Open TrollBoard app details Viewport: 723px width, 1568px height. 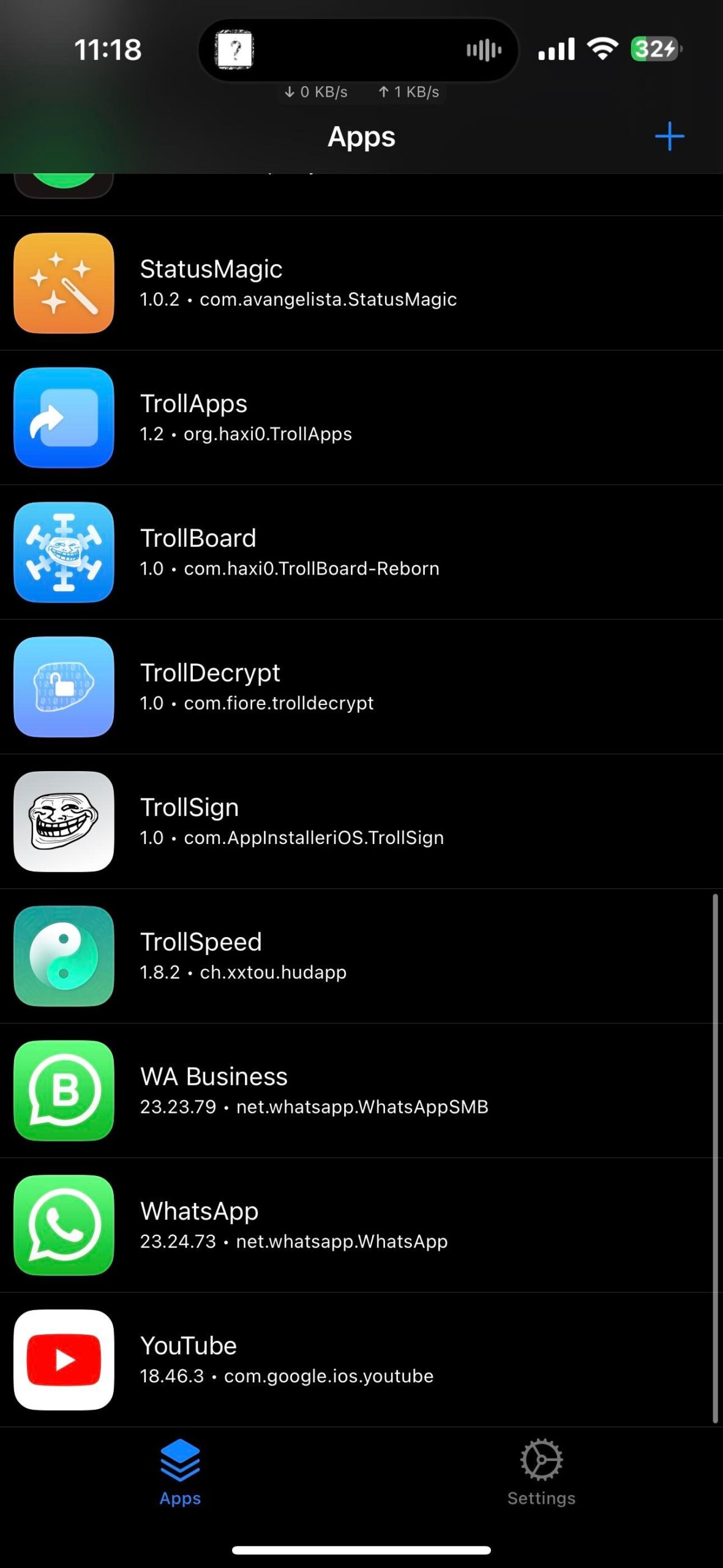(361, 552)
